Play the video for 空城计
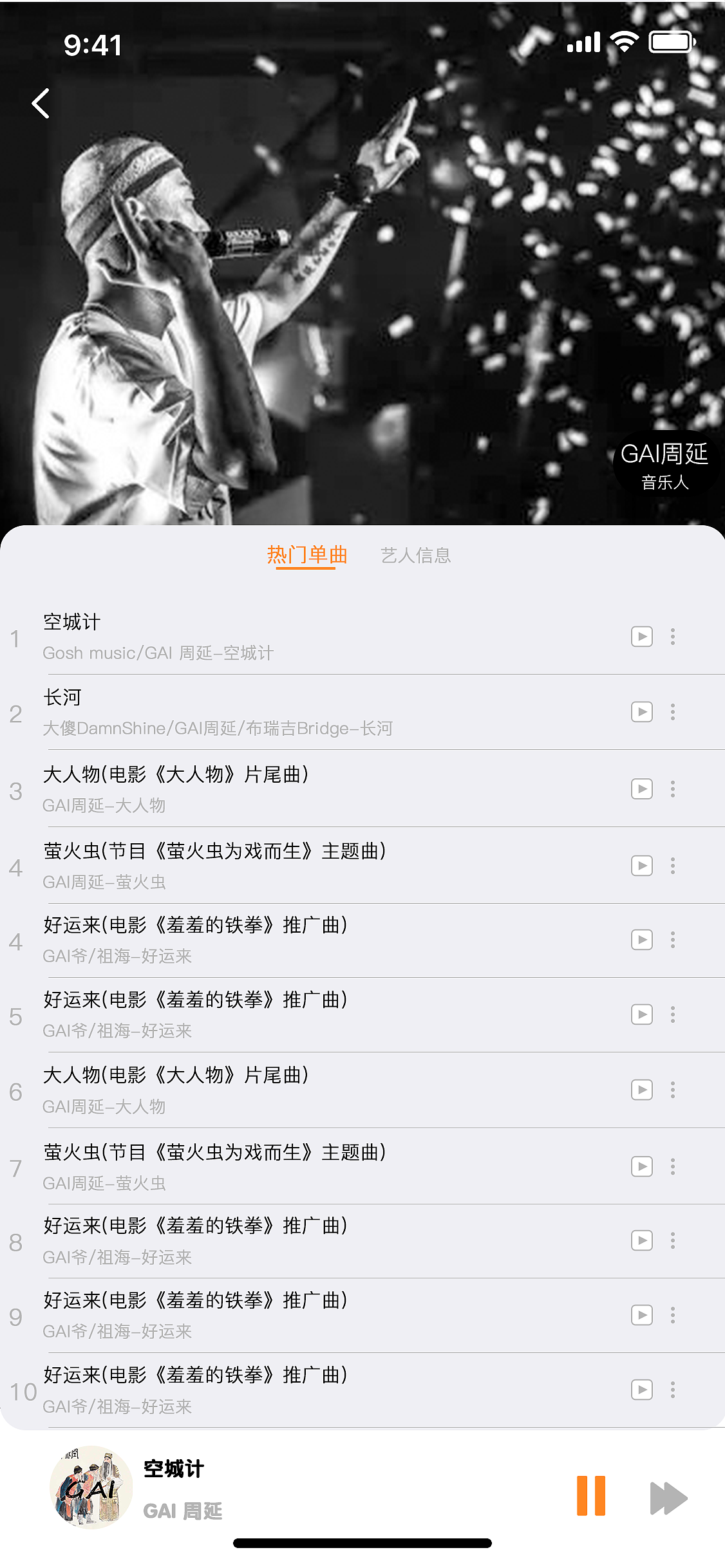Viewport: 725px width, 1568px height. coord(641,637)
